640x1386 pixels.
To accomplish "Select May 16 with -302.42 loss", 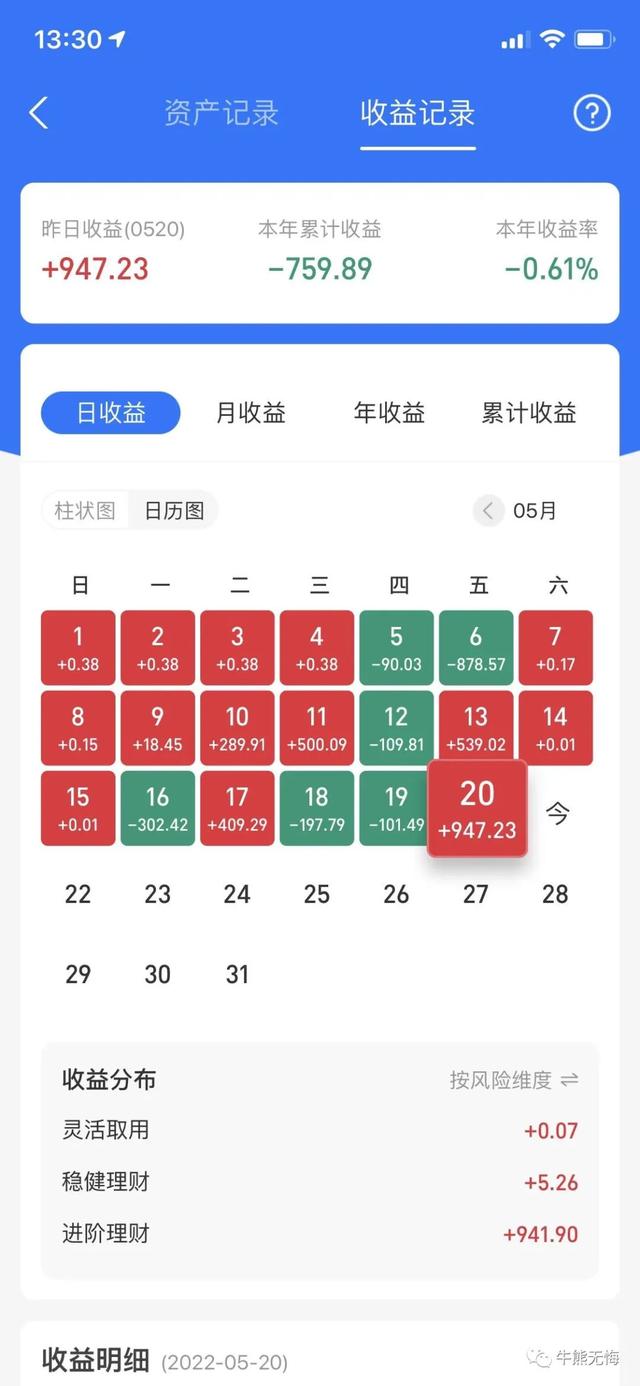I will click(x=158, y=807).
